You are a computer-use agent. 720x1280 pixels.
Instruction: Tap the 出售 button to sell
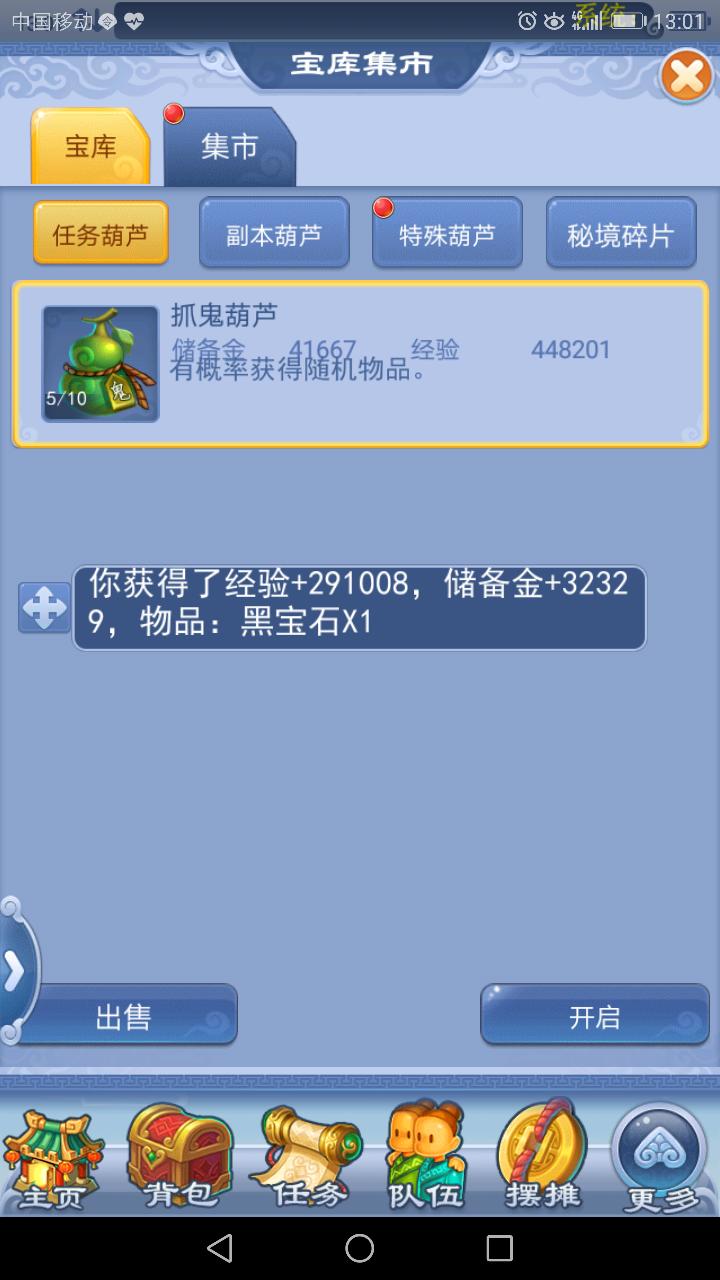pyautogui.click(x=124, y=1016)
